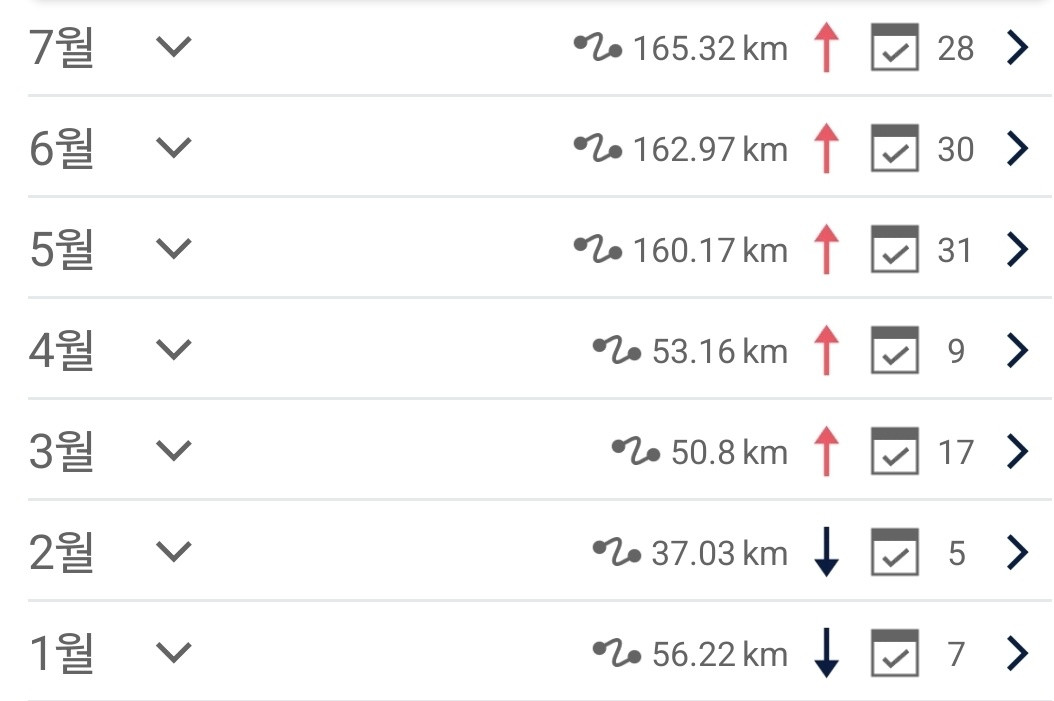Viewport: 1054px width, 701px height.
Task: Expand the 2월 month dropdown chevron
Action: coord(174,552)
